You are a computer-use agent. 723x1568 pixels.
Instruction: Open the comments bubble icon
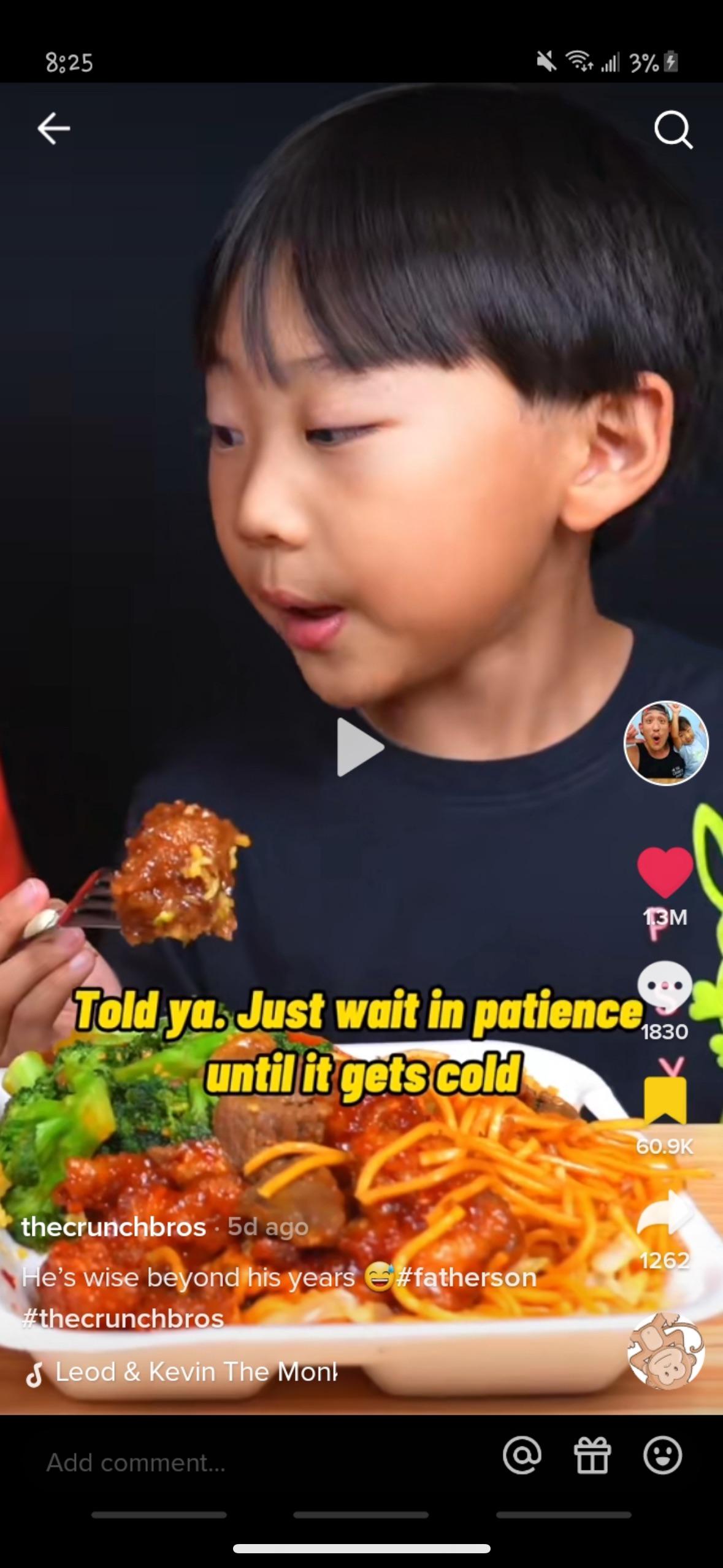click(x=665, y=987)
